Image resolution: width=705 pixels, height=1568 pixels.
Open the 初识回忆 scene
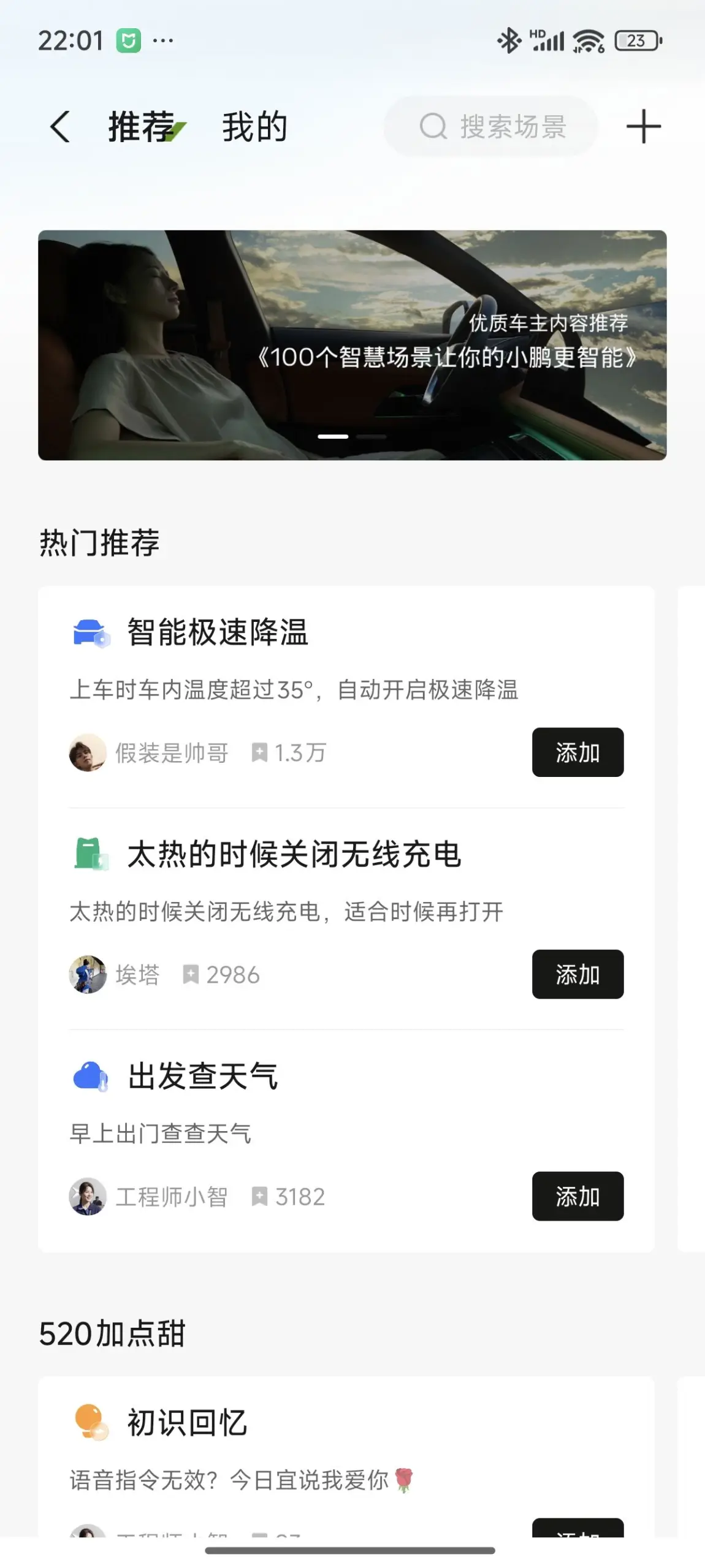tap(187, 1422)
